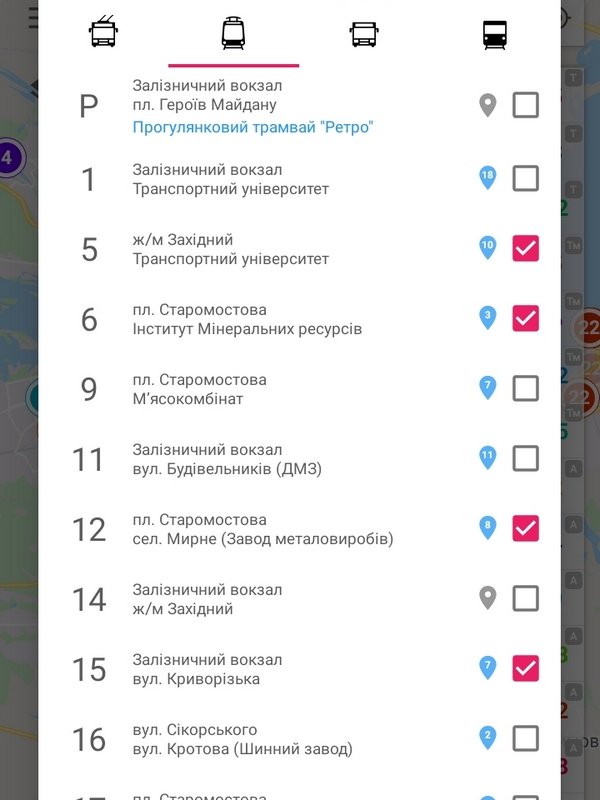Deselect route 6 checkbox
The height and width of the screenshot is (800, 600).
(x=526, y=318)
